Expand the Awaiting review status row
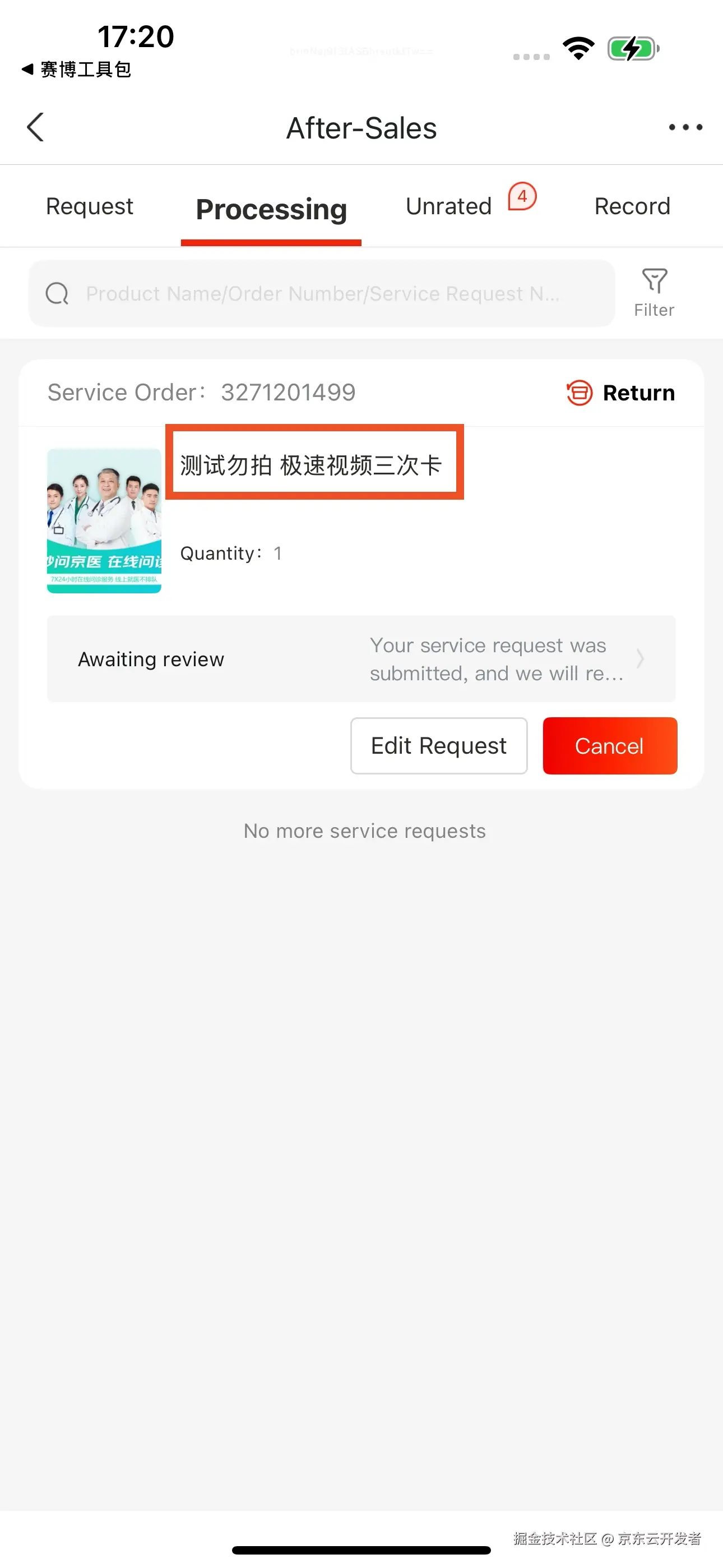 tap(361, 658)
